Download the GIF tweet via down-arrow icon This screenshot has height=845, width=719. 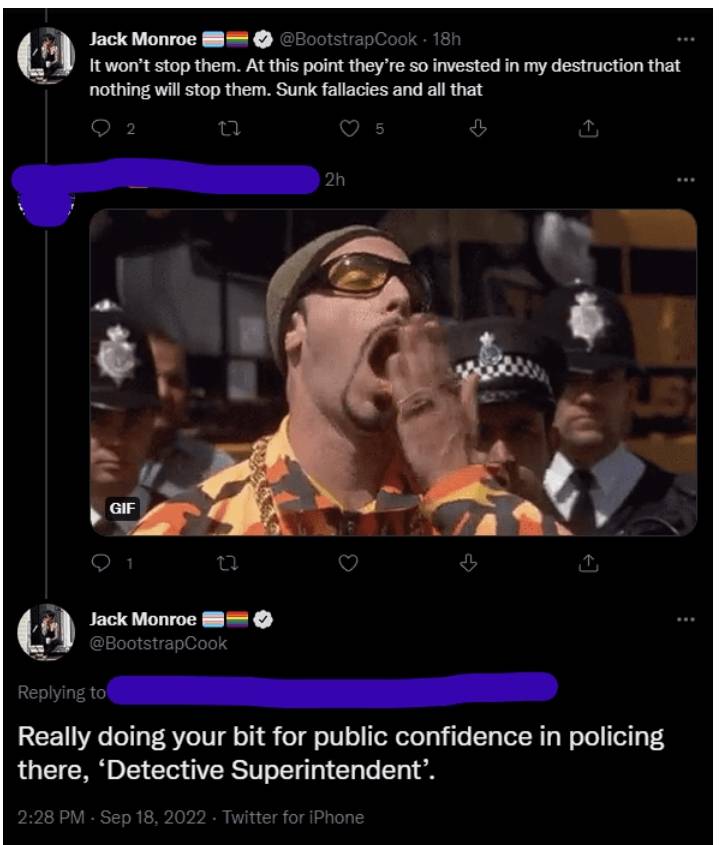click(468, 563)
